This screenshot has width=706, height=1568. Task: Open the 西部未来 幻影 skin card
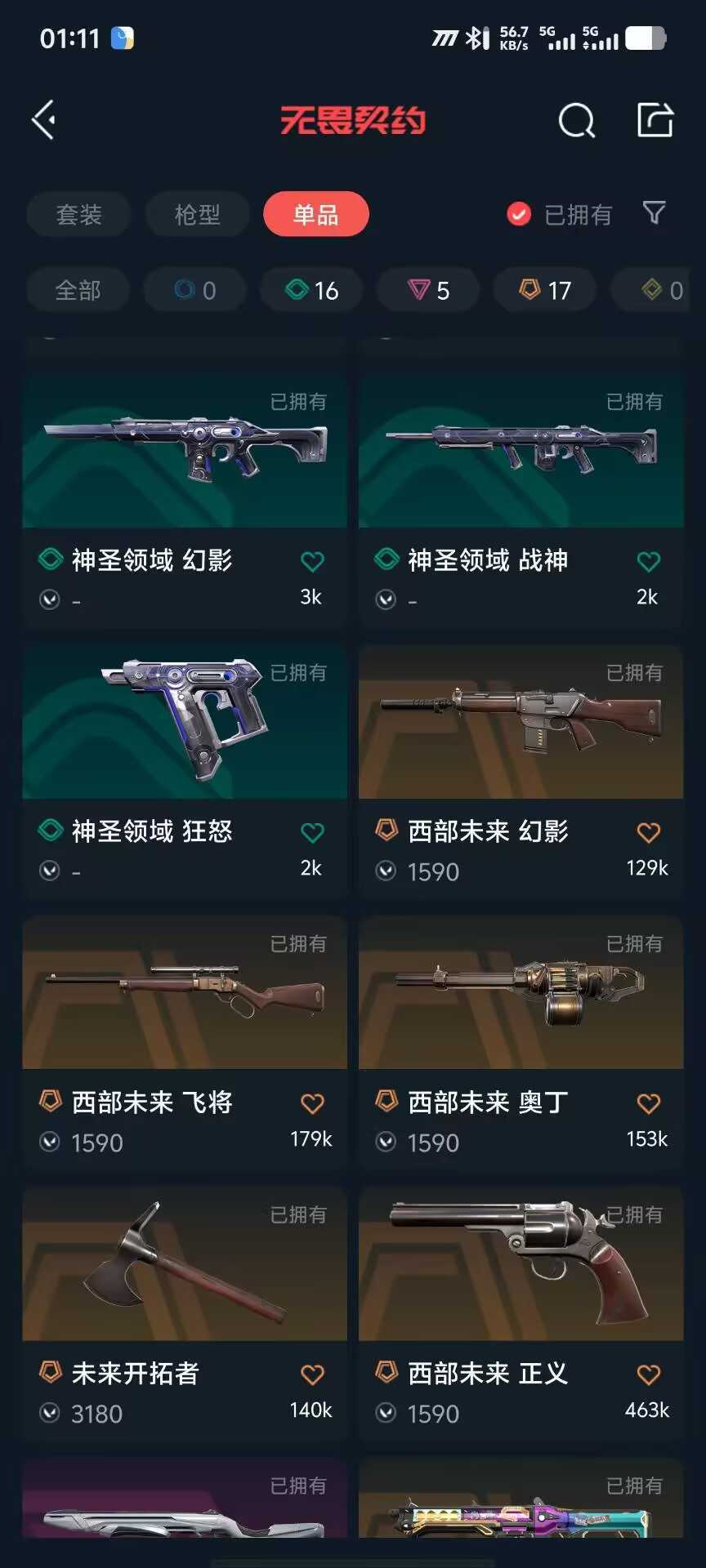pyautogui.click(x=521, y=771)
